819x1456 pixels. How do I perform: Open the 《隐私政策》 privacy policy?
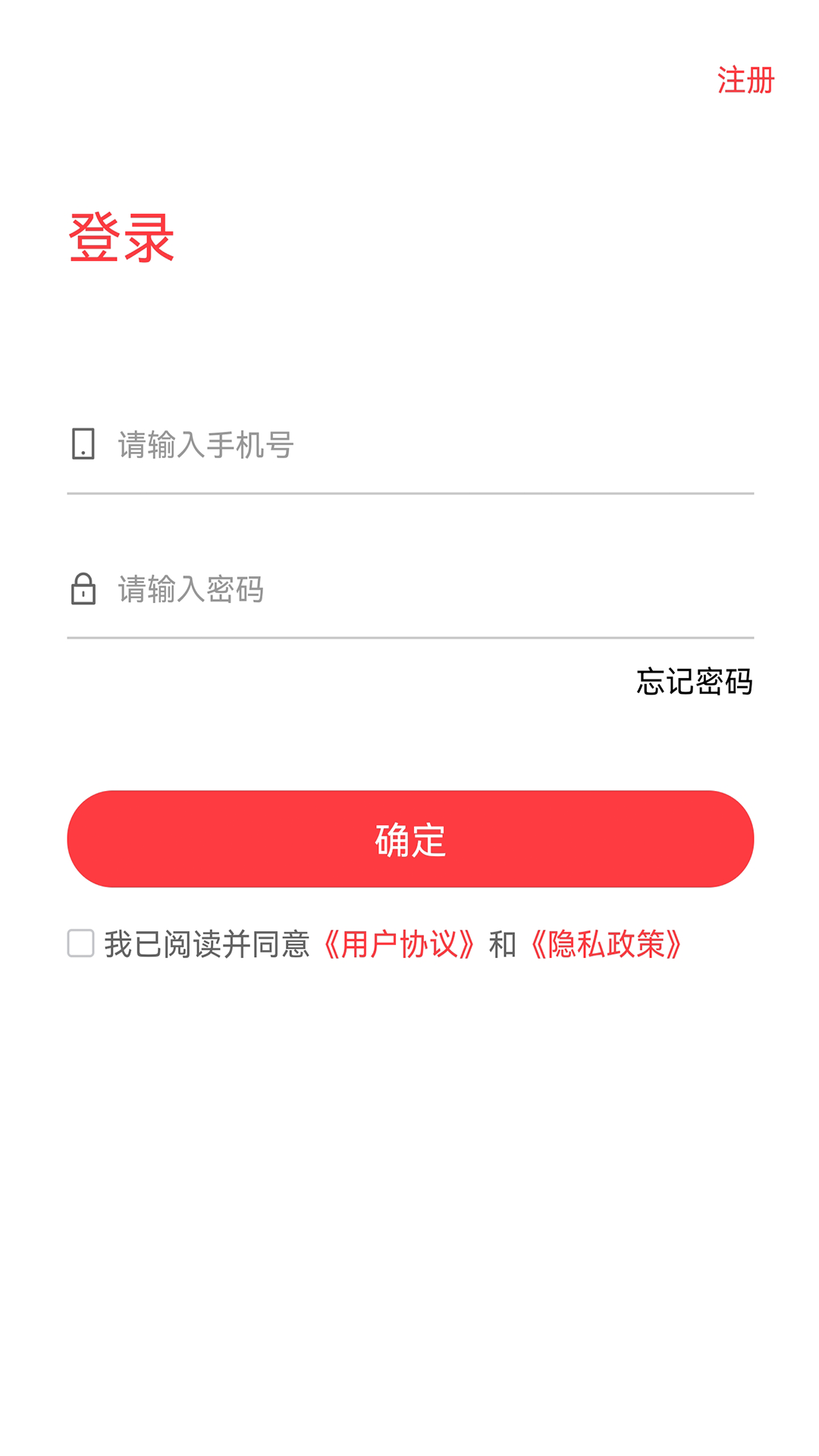609,943
